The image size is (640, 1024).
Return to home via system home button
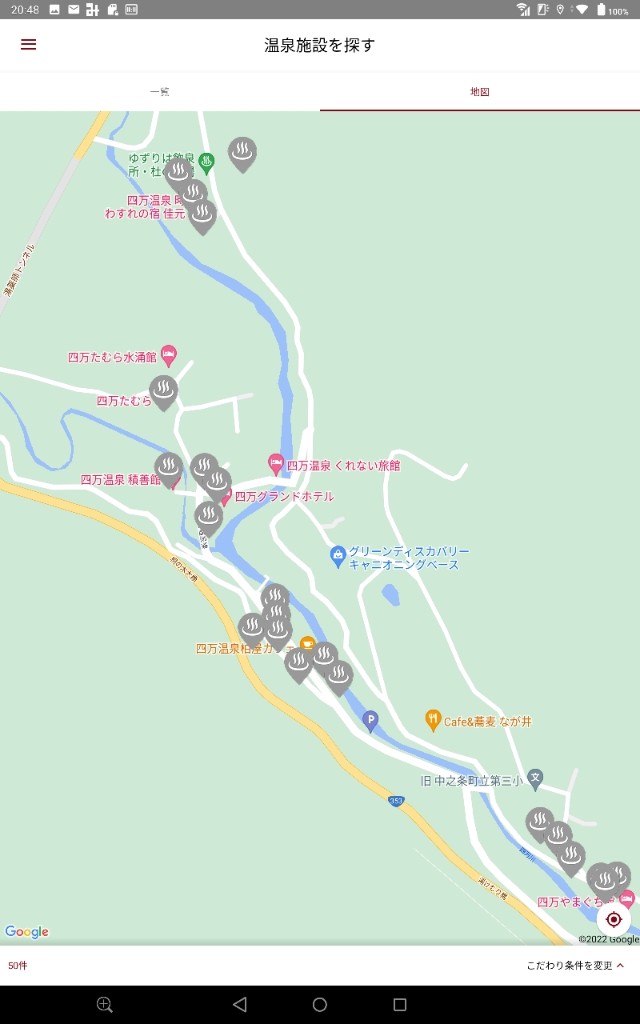(x=319, y=1004)
